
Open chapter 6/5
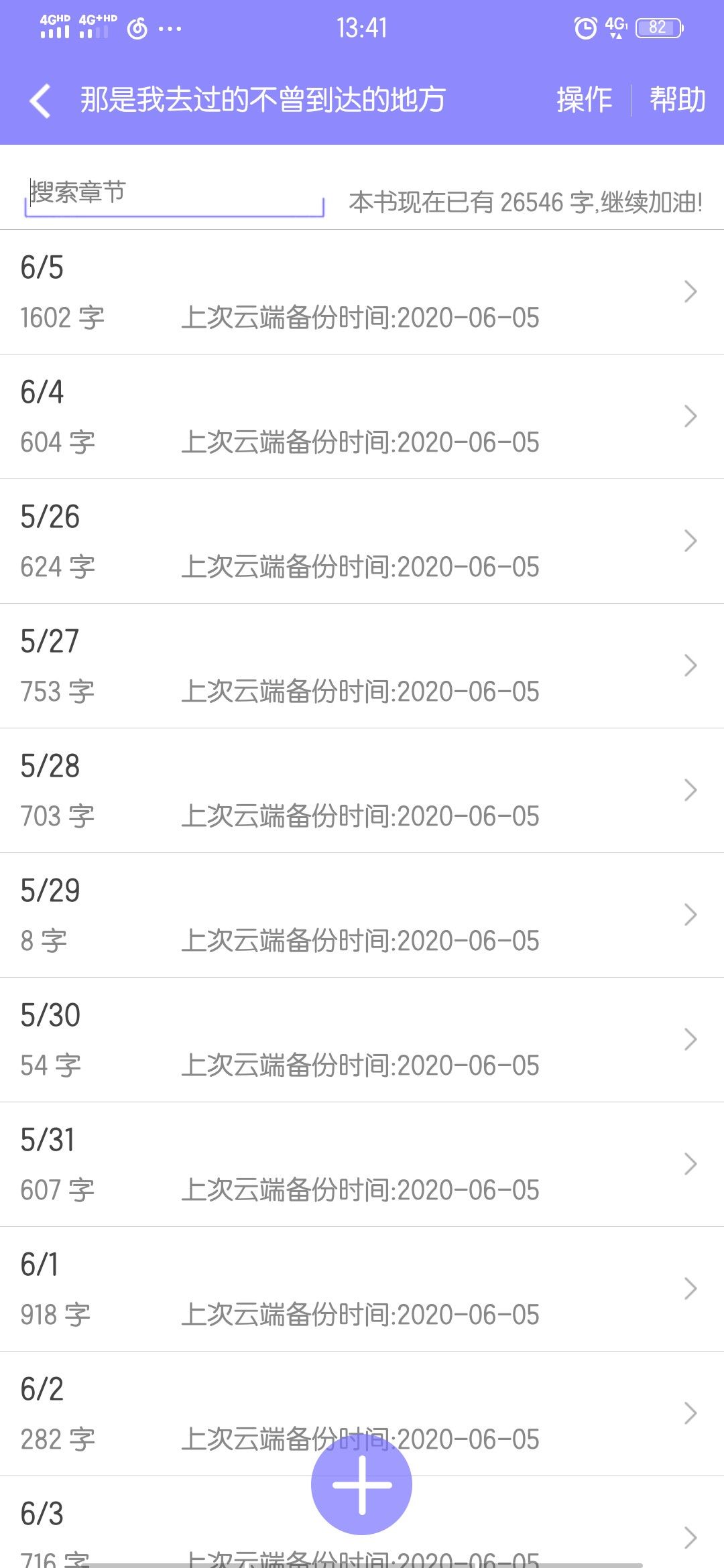click(362, 292)
